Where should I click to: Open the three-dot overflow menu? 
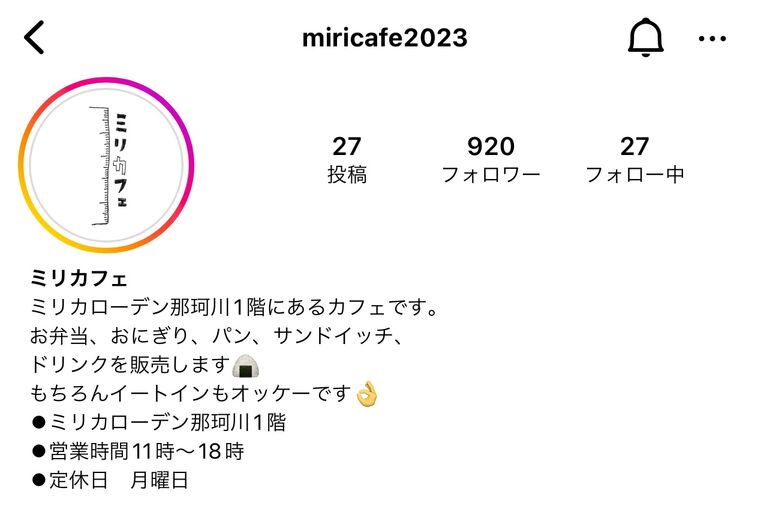coord(712,38)
